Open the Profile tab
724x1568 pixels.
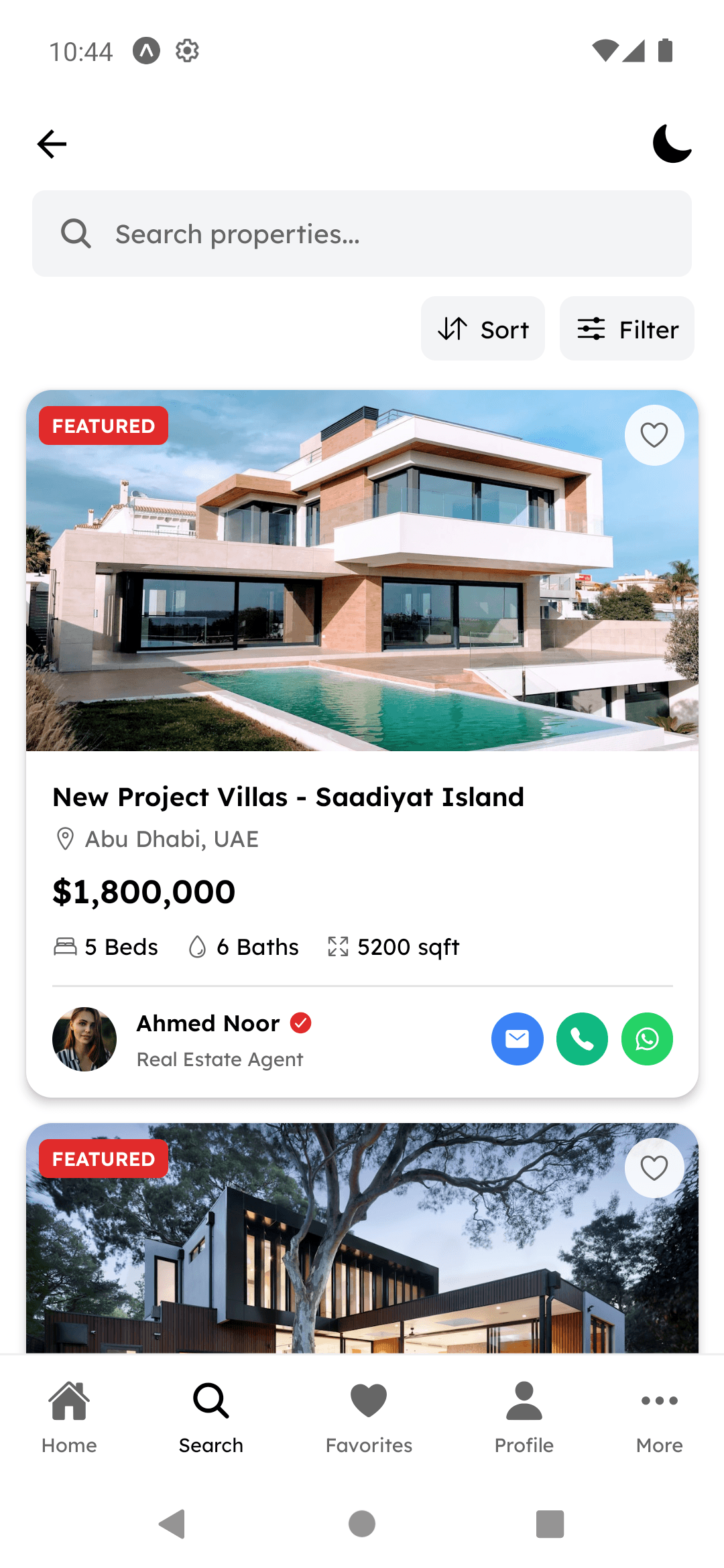click(524, 1421)
